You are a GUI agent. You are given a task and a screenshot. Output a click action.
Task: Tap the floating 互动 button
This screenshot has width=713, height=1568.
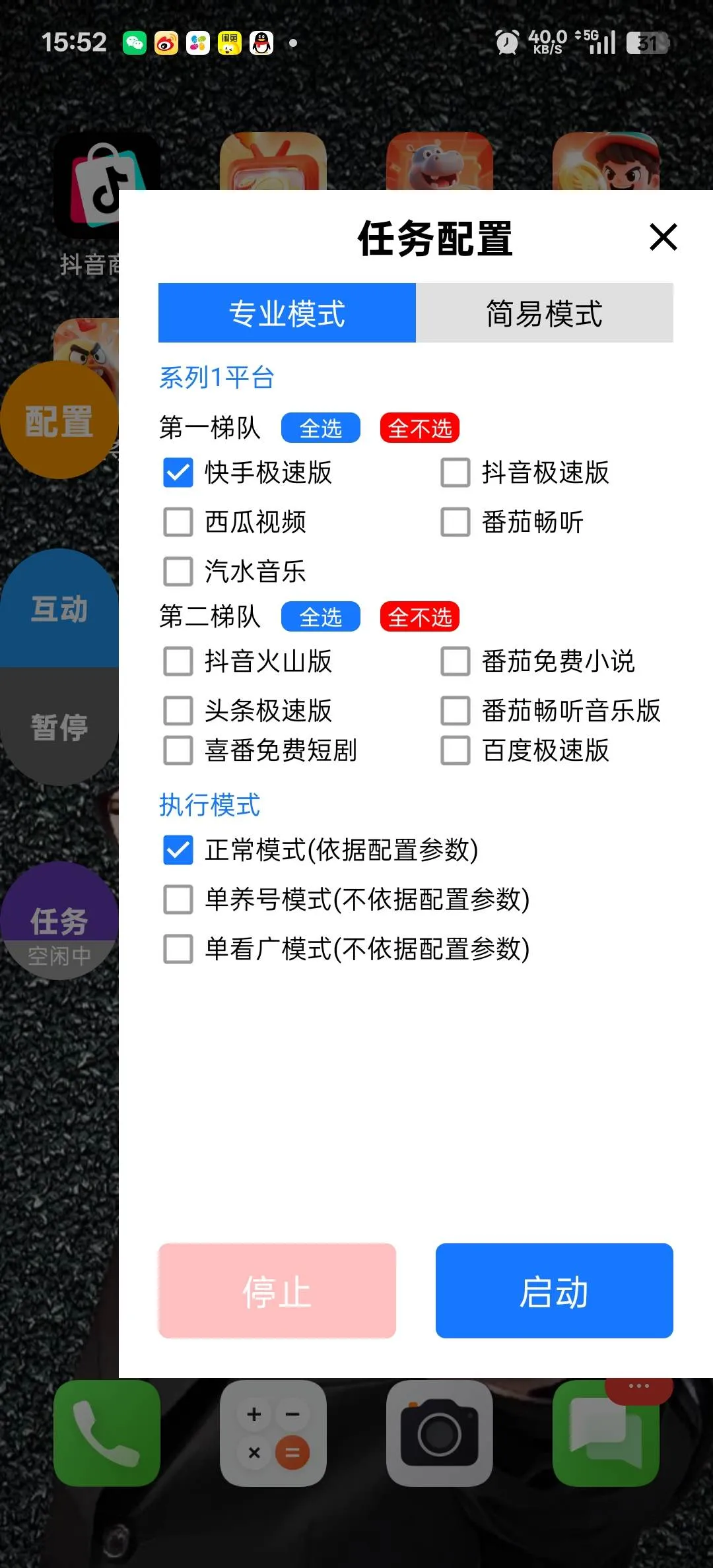[x=58, y=607]
